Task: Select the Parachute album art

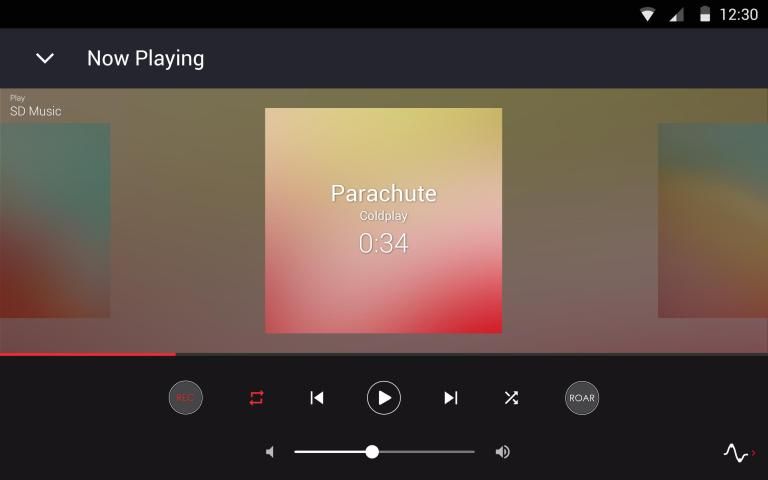Action: point(383,220)
